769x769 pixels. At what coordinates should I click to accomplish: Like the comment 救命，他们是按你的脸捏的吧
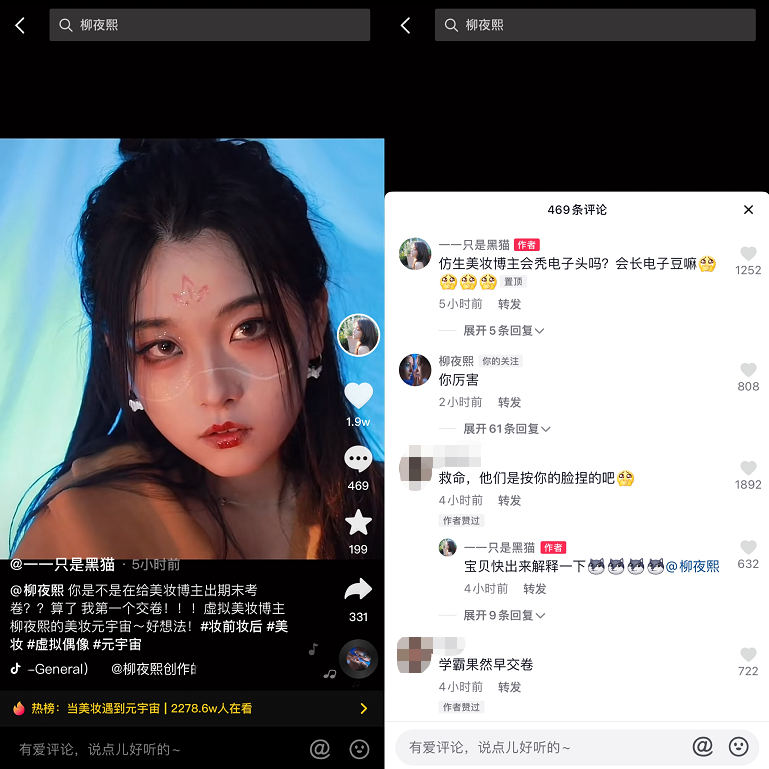[748, 469]
